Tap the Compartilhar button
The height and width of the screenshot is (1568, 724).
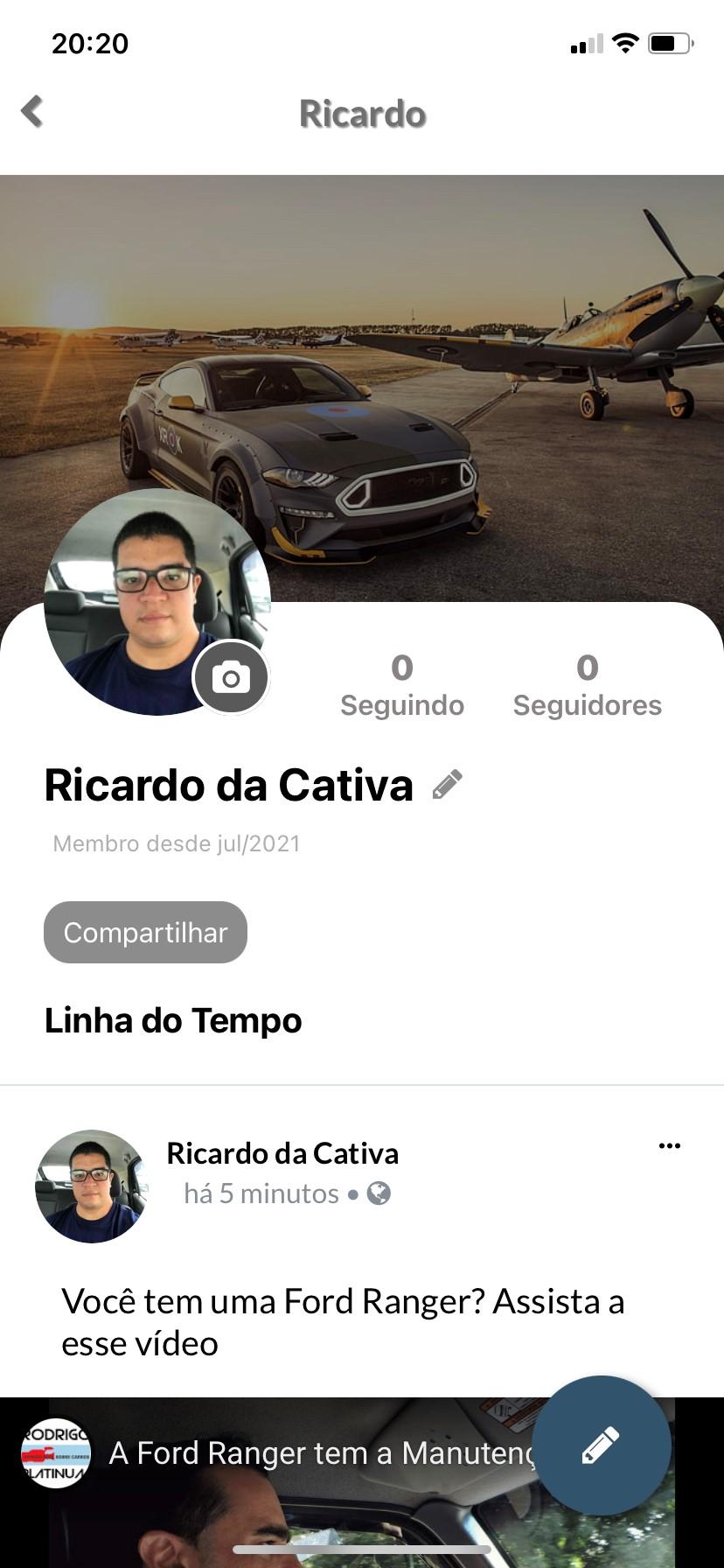pos(145,933)
